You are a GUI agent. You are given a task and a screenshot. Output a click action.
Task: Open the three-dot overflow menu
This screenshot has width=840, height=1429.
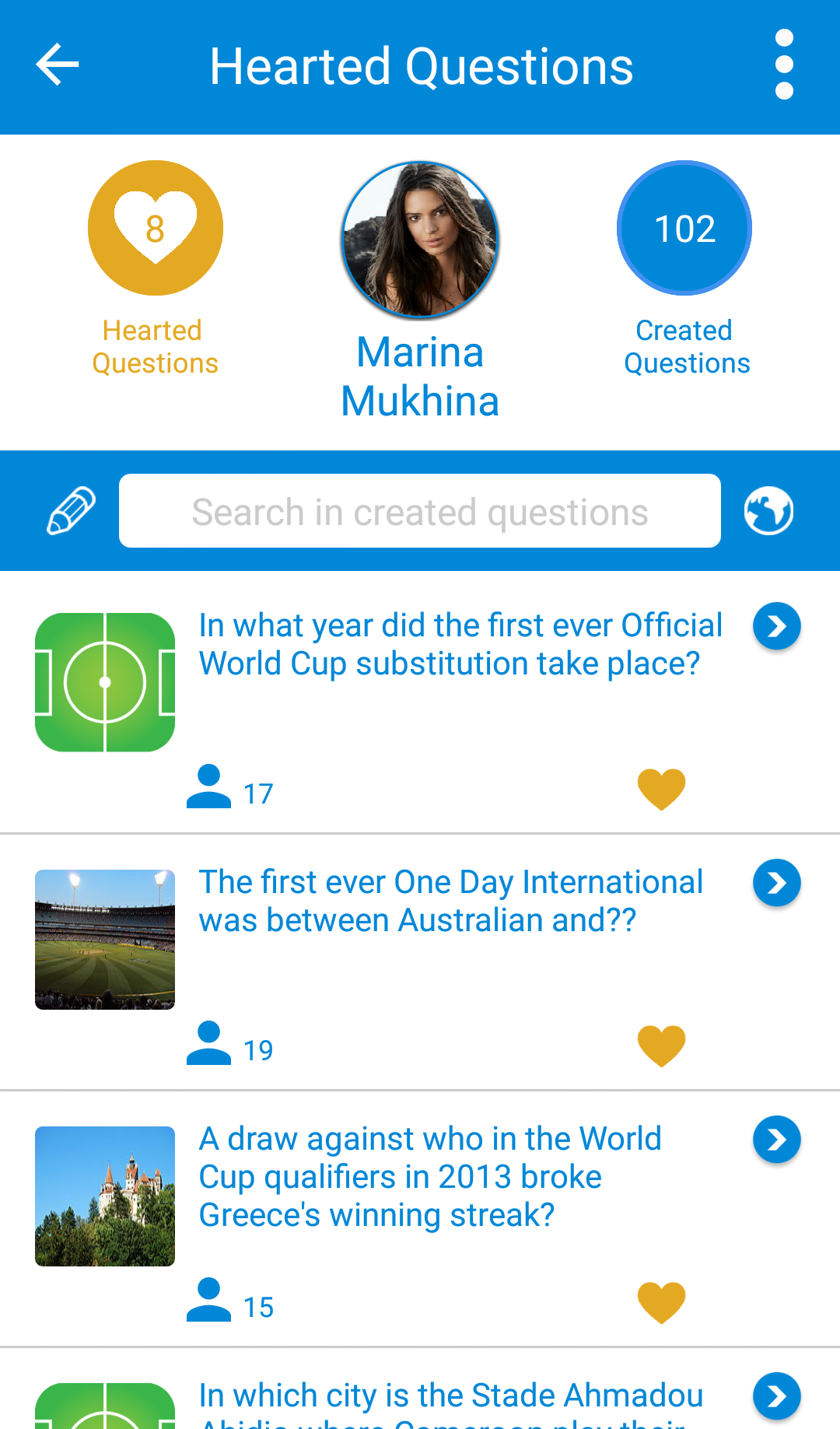coord(784,65)
